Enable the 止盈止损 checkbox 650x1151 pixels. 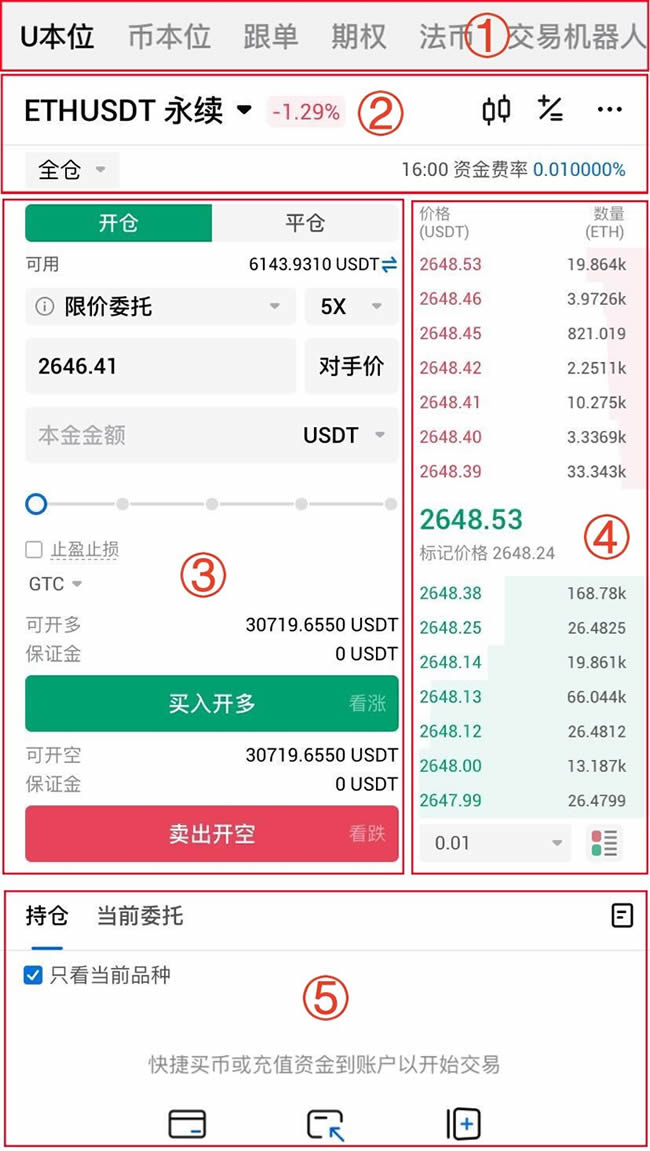click(x=35, y=549)
